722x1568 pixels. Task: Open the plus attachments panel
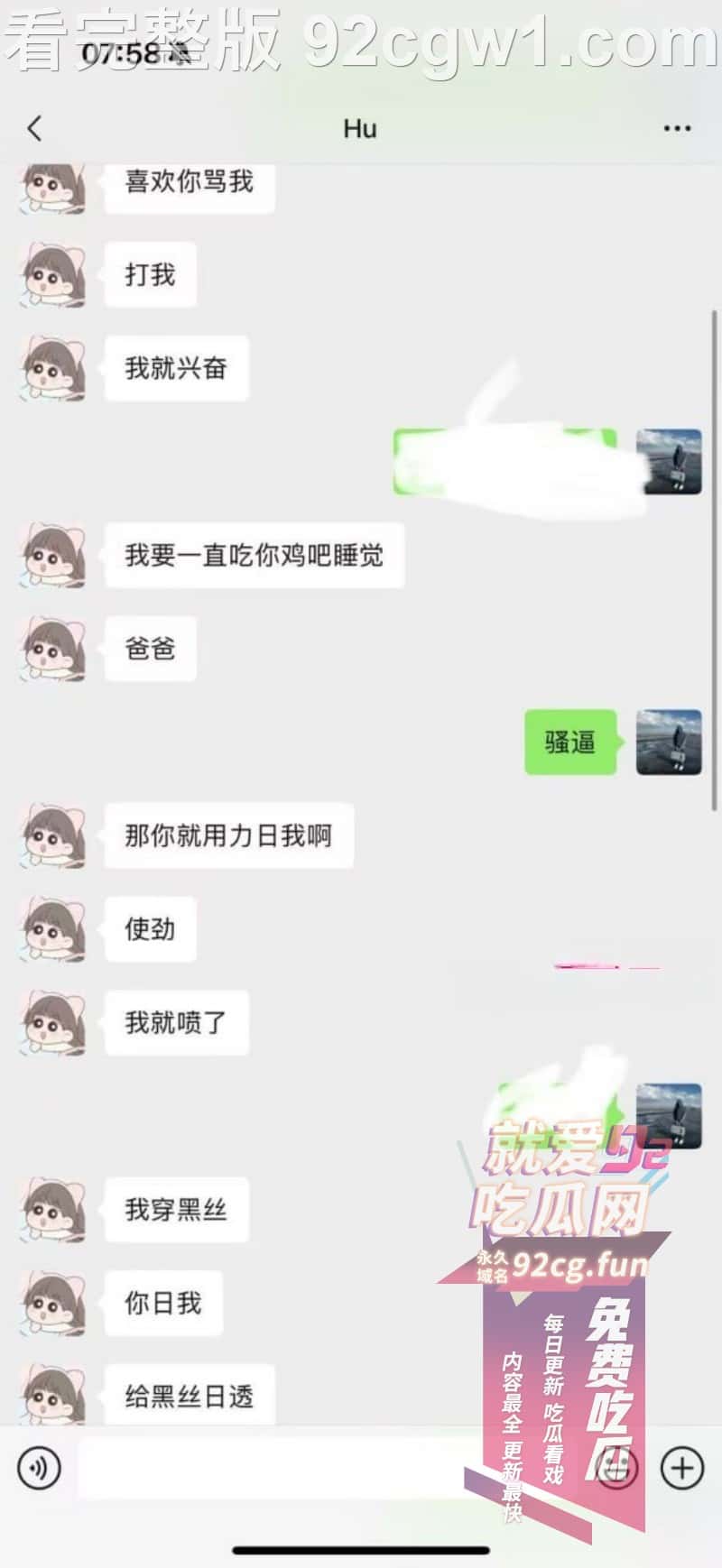pos(681,1468)
